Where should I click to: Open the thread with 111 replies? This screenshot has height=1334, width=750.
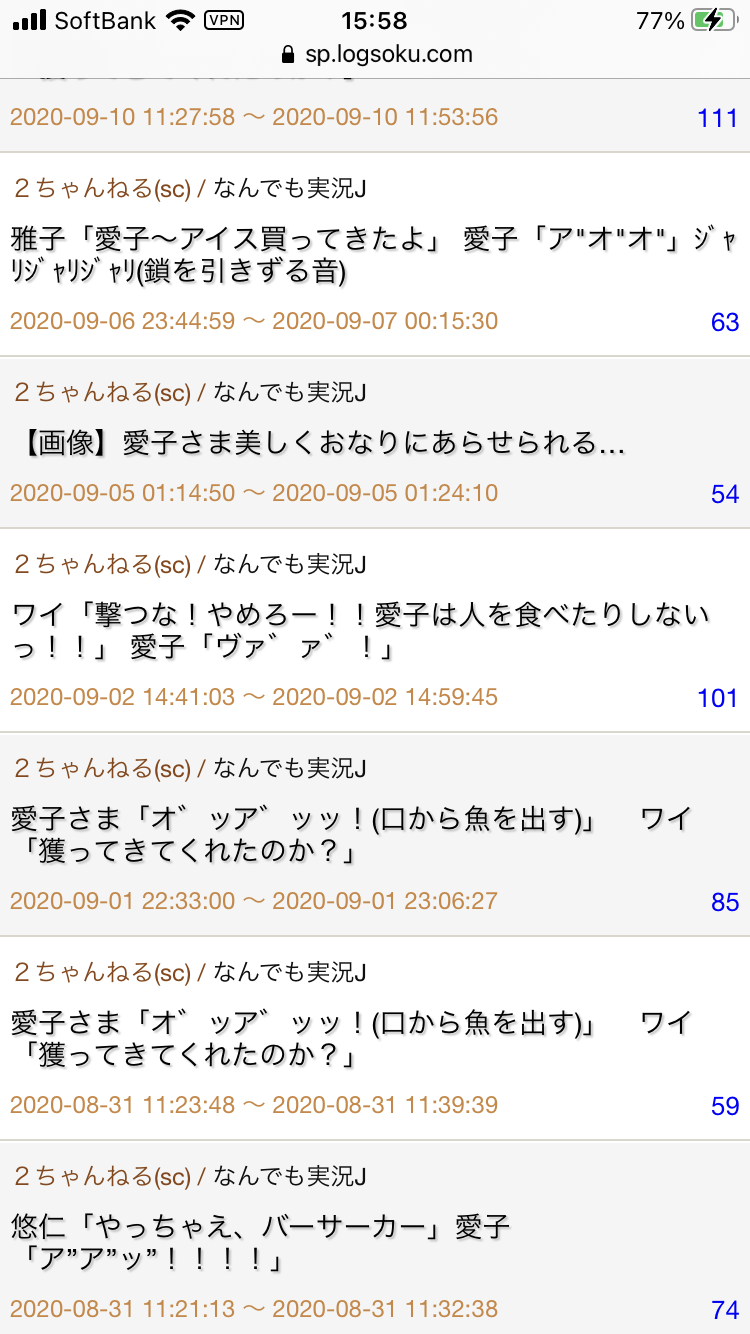click(x=375, y=116)
